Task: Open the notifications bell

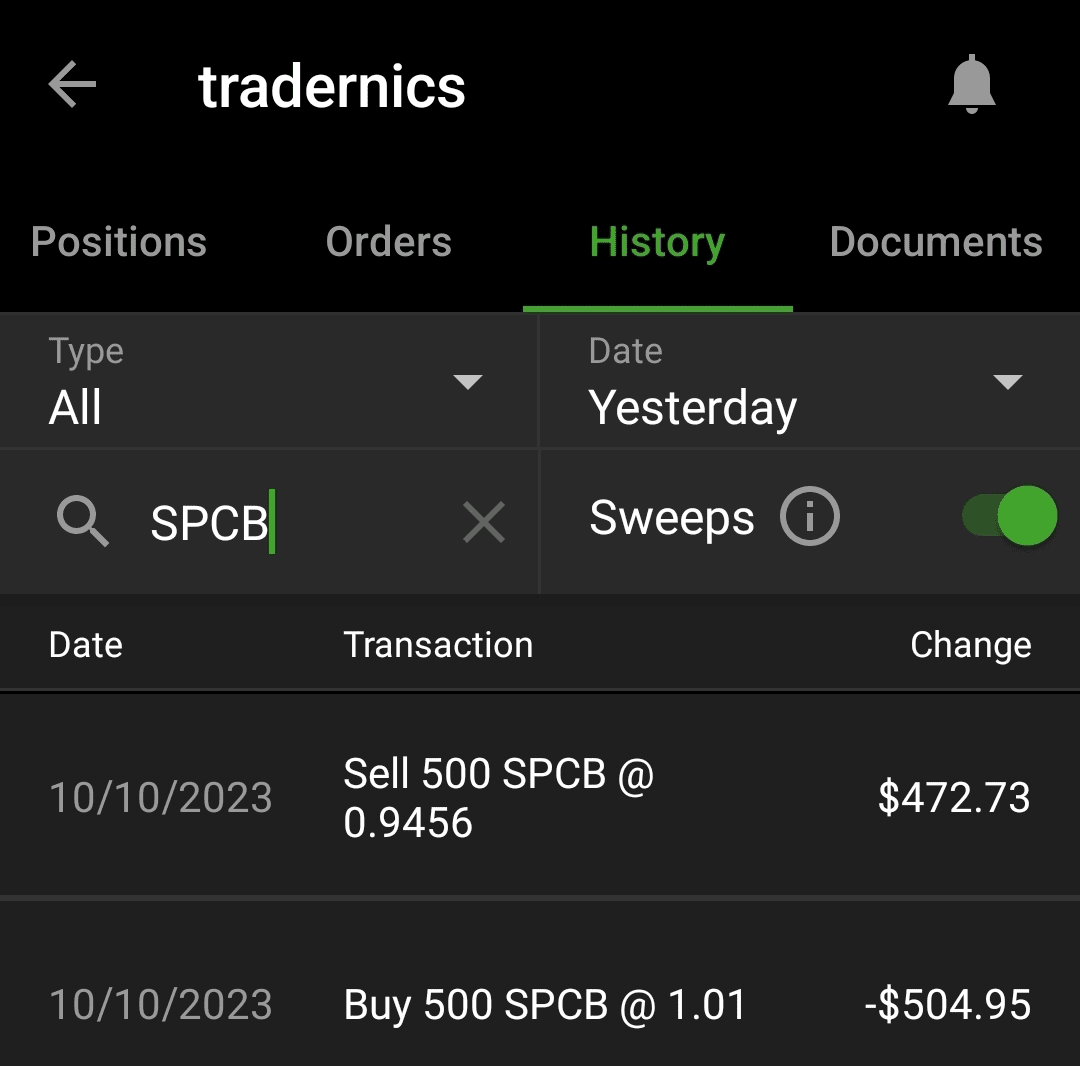Action: (x=971, y=86)
